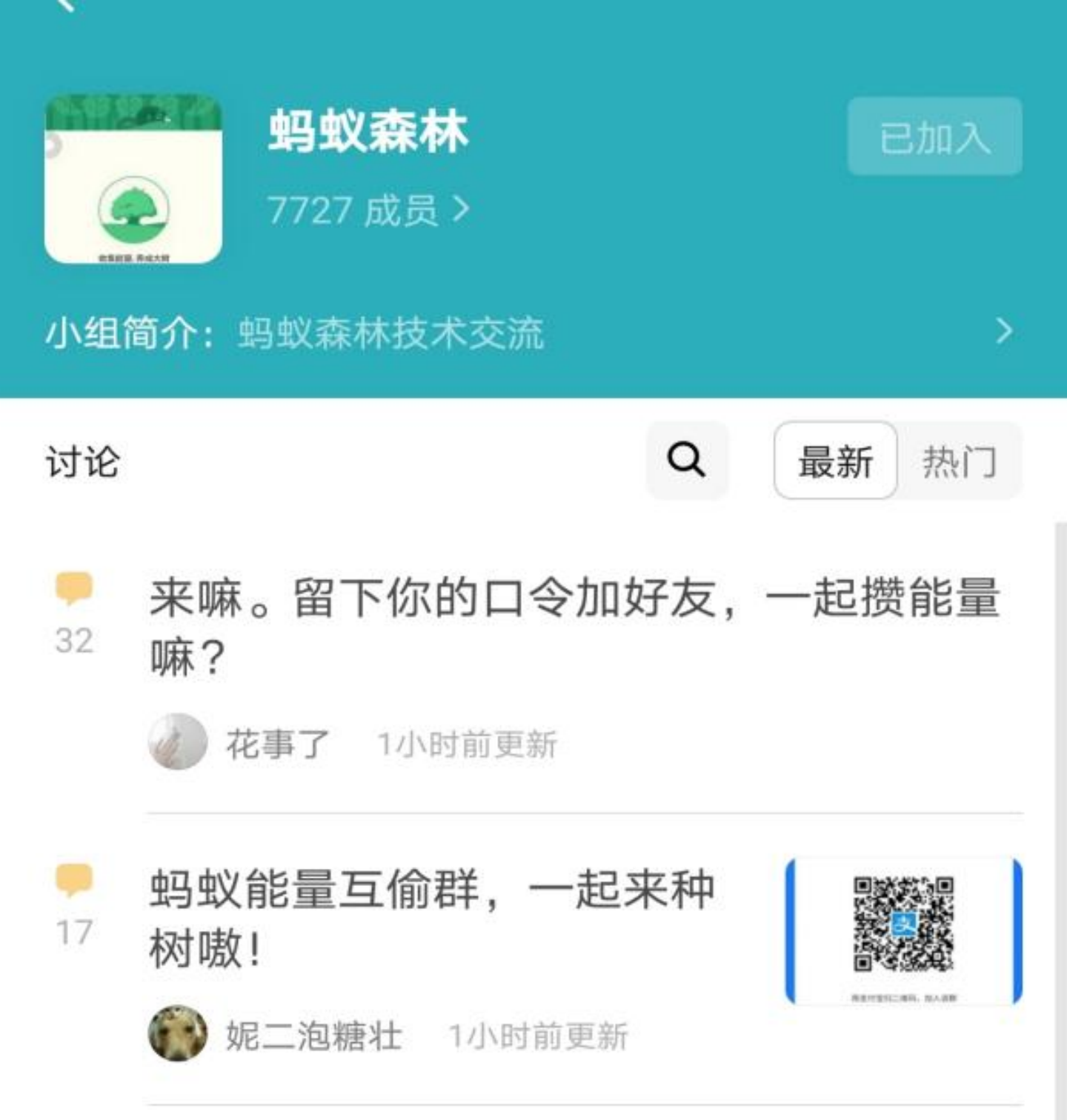Tap the 已加入 joined button
The height and width of the screenshot is (1120, 1067).
point(934,137)
